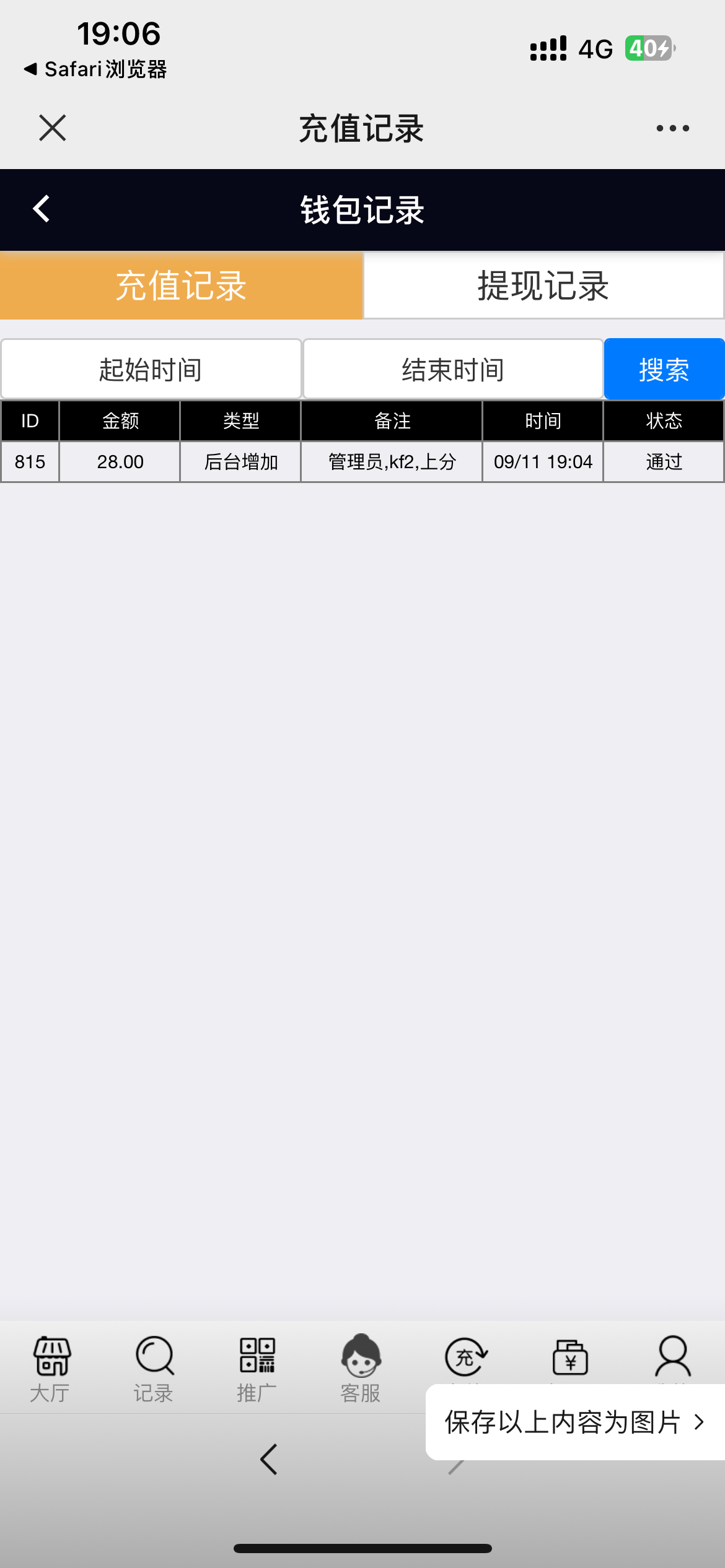Pick a 起始时间 start date
The width and height of the screenshot is (725, 1568).
point(151,370)
